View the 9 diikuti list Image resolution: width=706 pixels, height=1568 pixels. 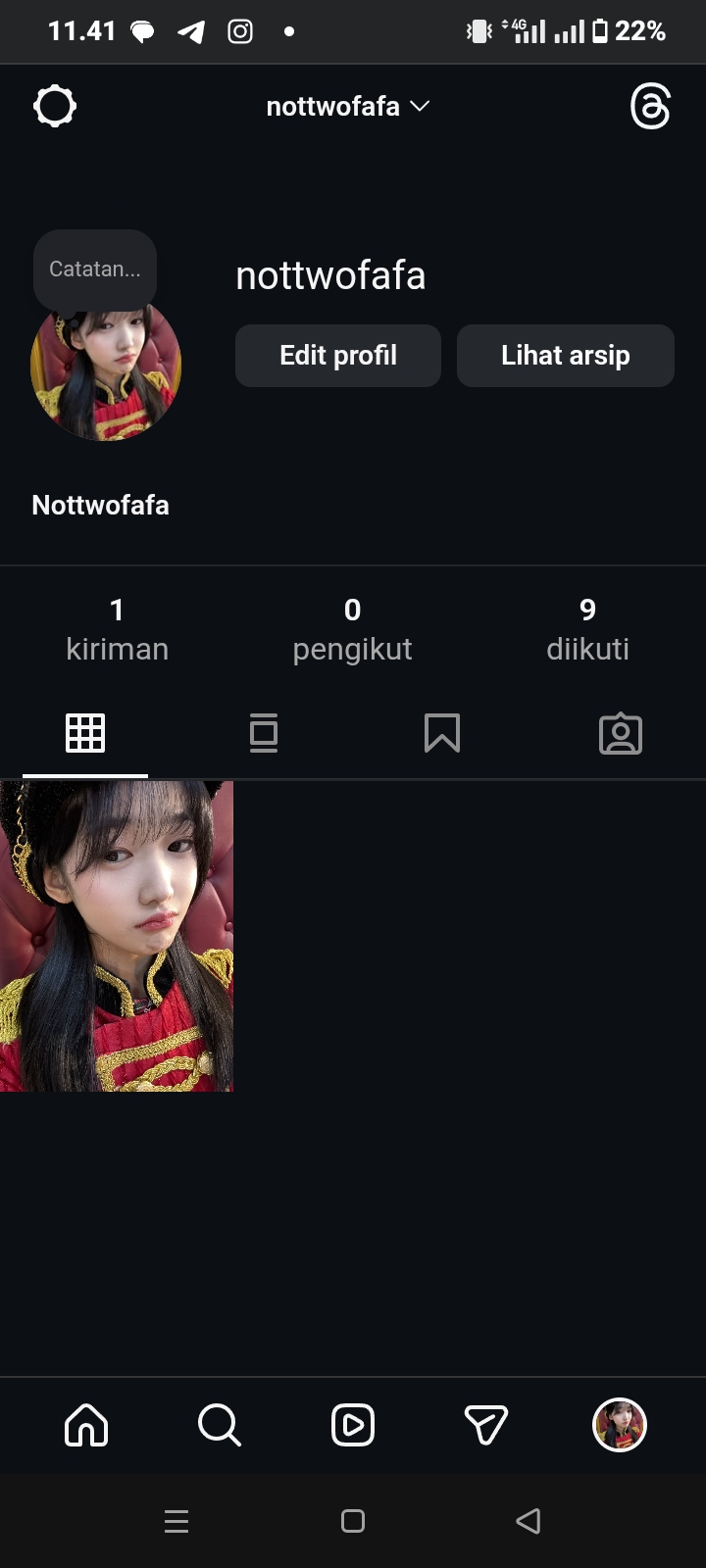(x=587, y=629)
